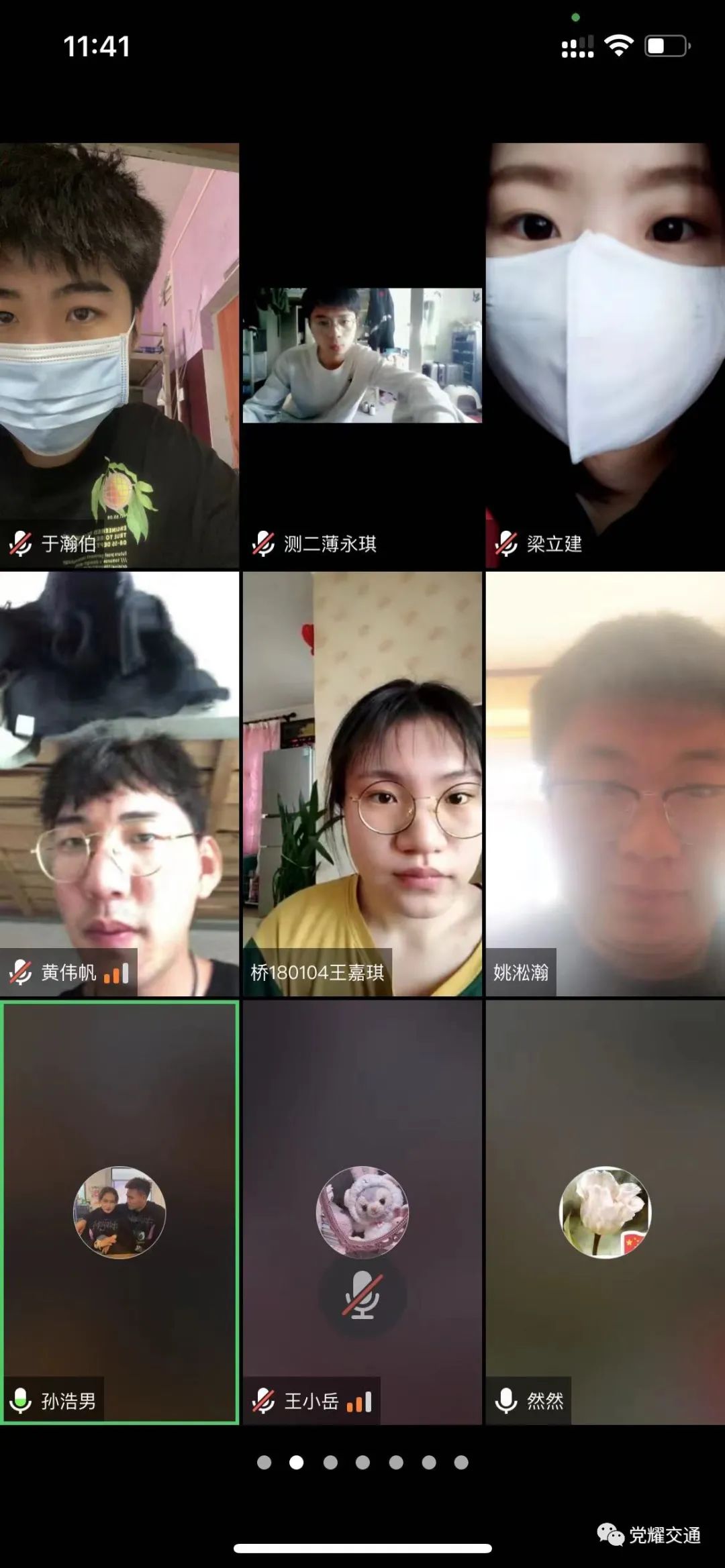The image size is (725, 1568).
Task: Open 测二薄永琪's video tile
Action: point(362,356)
